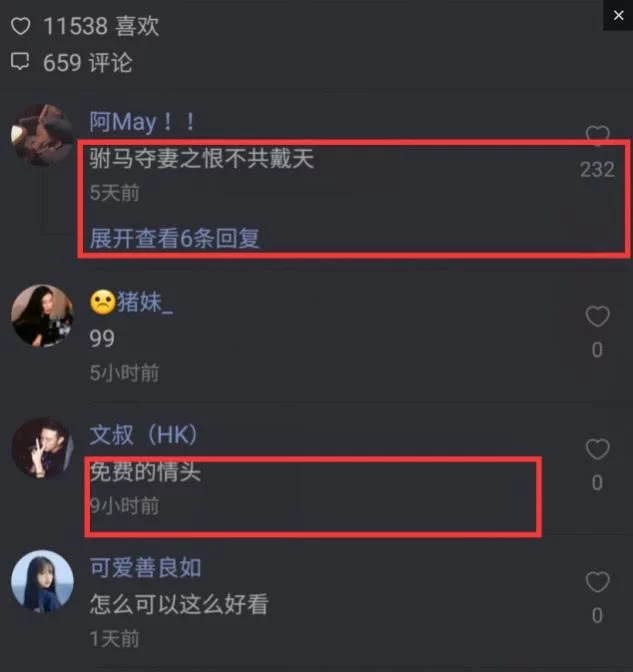This screenshot has width=633, height=672.
Task: Expand the 6 replies under 阿May's comment
Action: click(x=175, y=238)
